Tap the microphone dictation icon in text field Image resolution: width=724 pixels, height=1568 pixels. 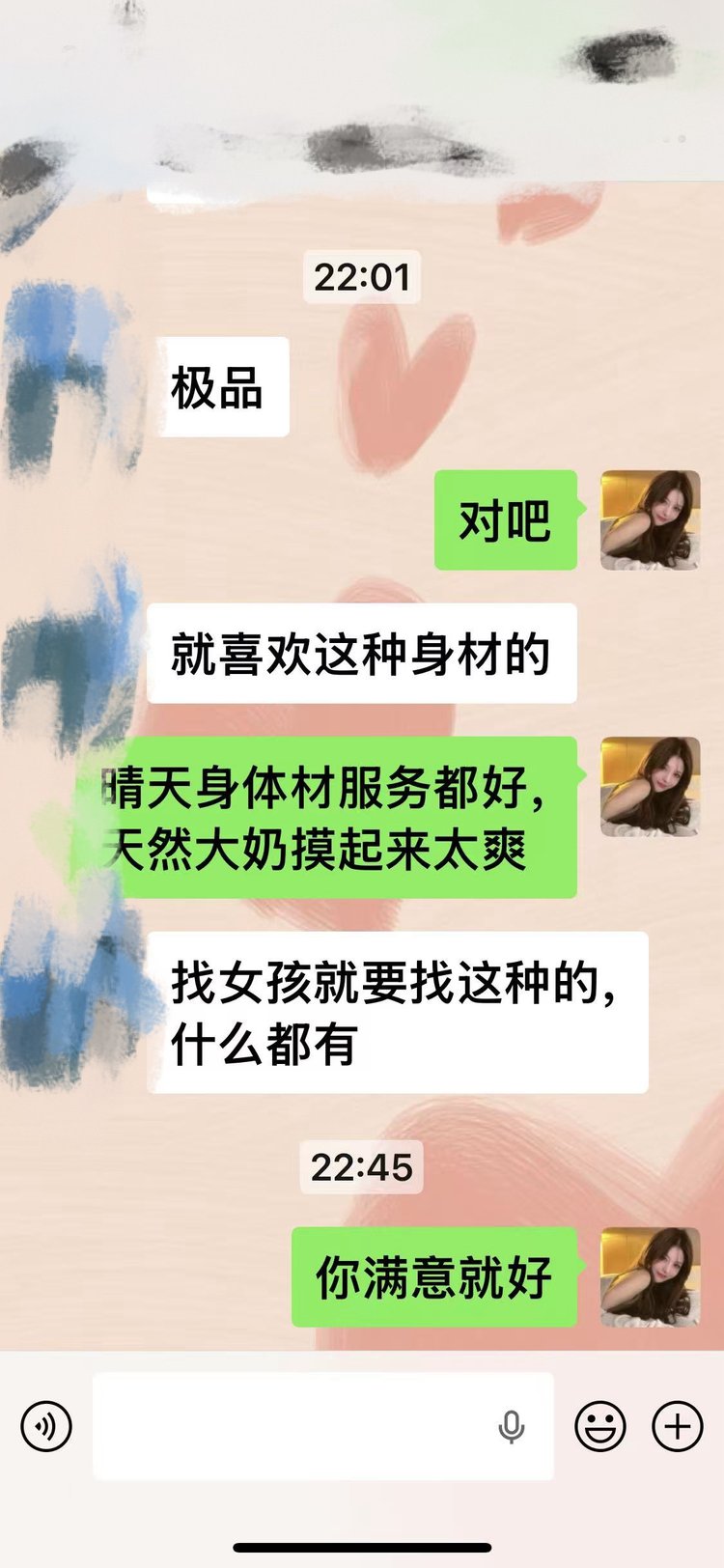click(x=511, y=1425)
